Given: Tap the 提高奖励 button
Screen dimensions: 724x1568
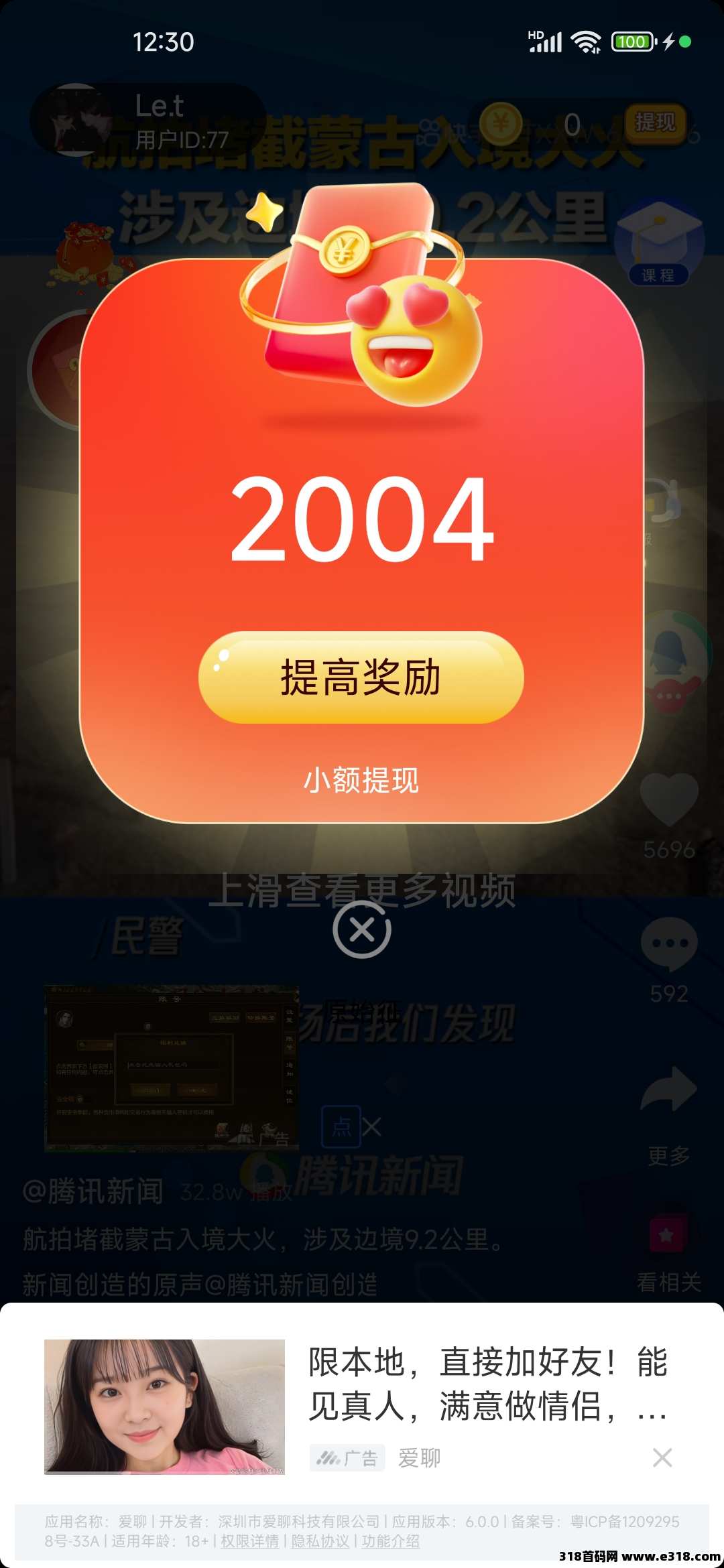Looking at the screenshot, I should tap(361, 677).
